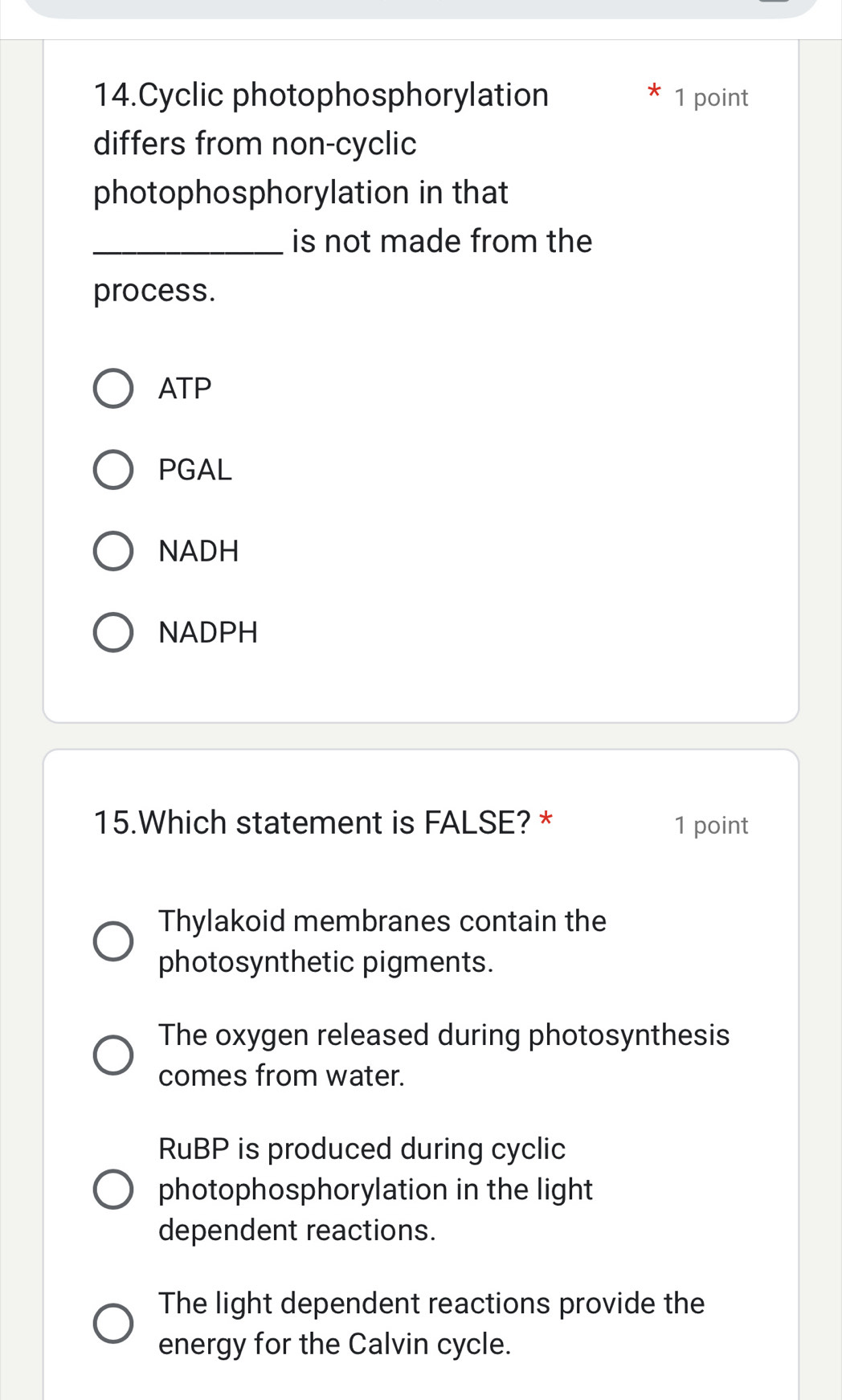Select the NADPH answer option
Image resolution: width=842 pixels, height=1400 pixels.
pos(115,631)
